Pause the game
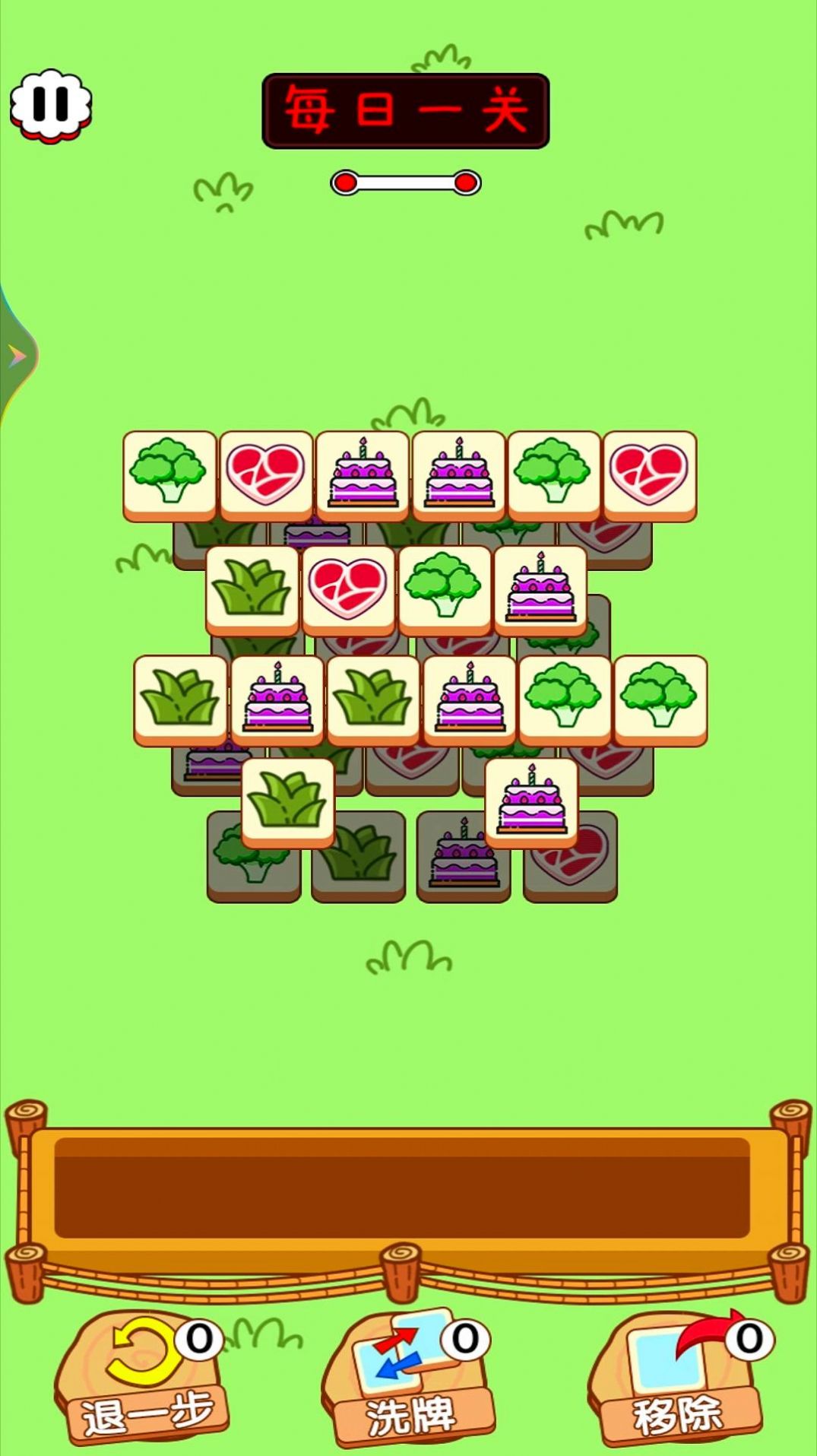This screenshot has width=817, height=1456. click(51, 105)
